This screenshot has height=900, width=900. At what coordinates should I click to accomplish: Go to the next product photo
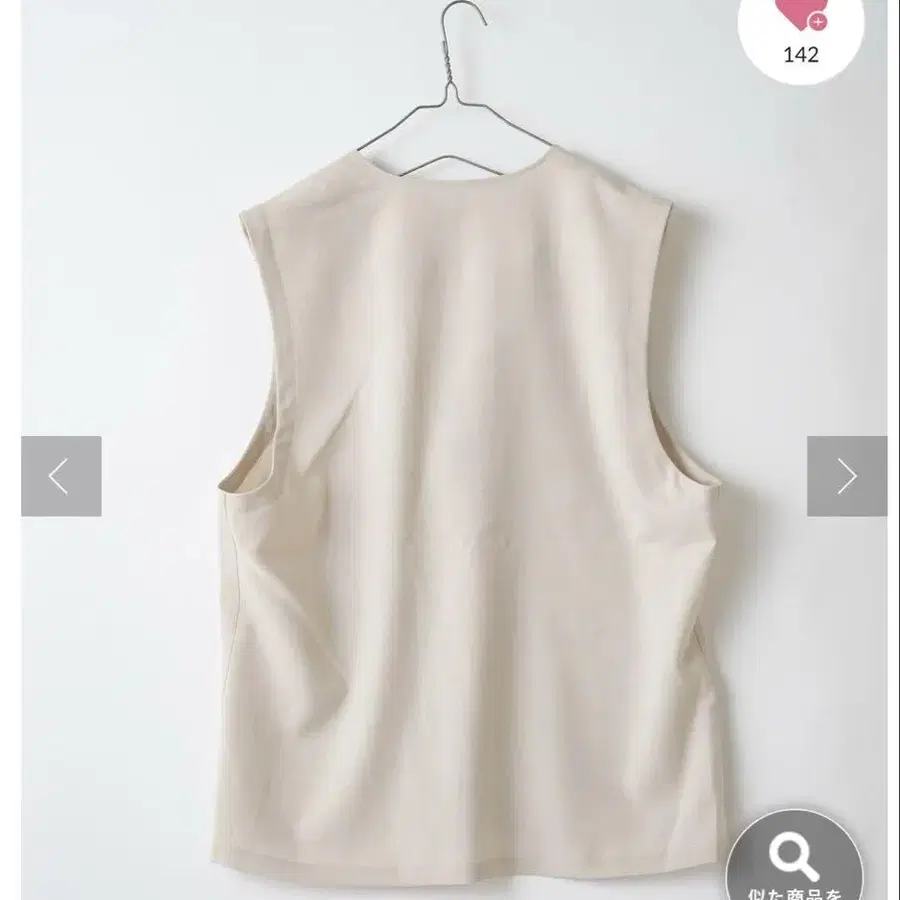pyautogui.click(x=846, y=476)
